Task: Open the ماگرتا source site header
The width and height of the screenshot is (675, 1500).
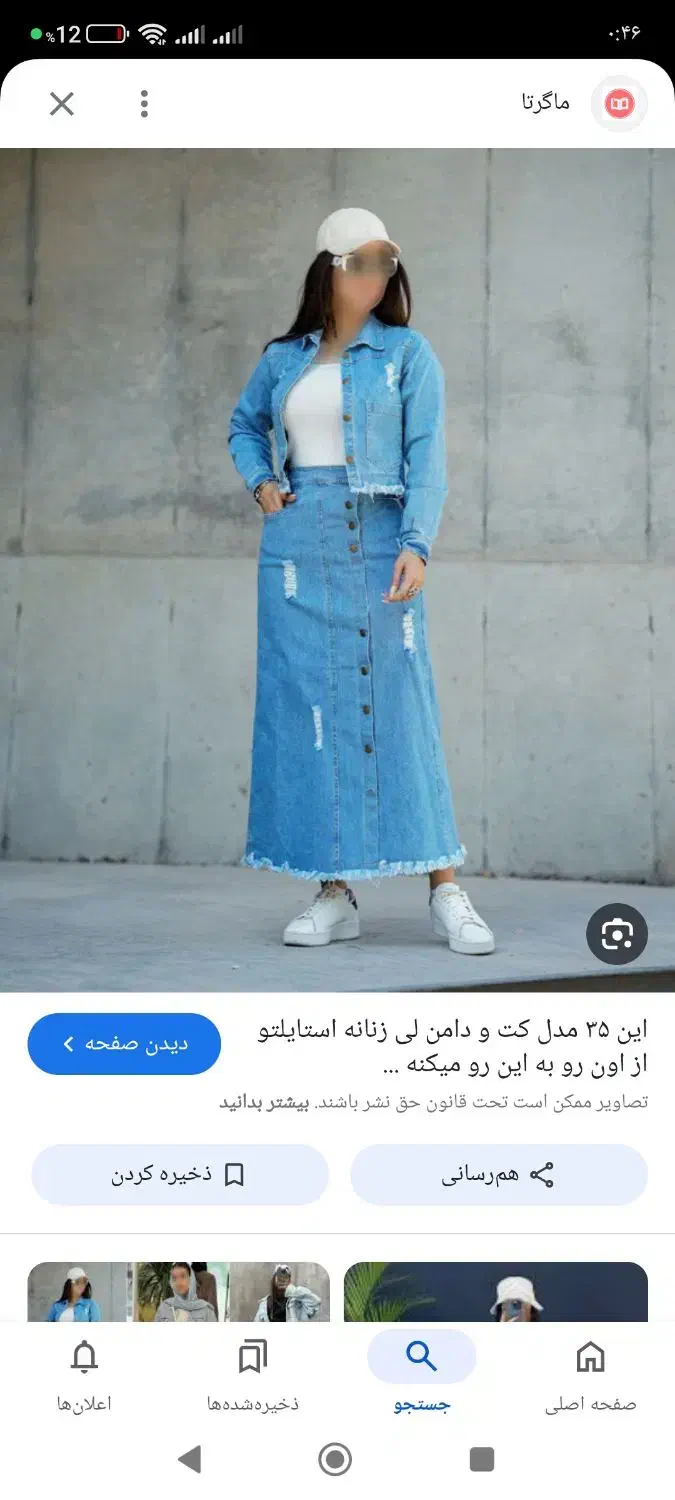Action: tap(580, 103)
